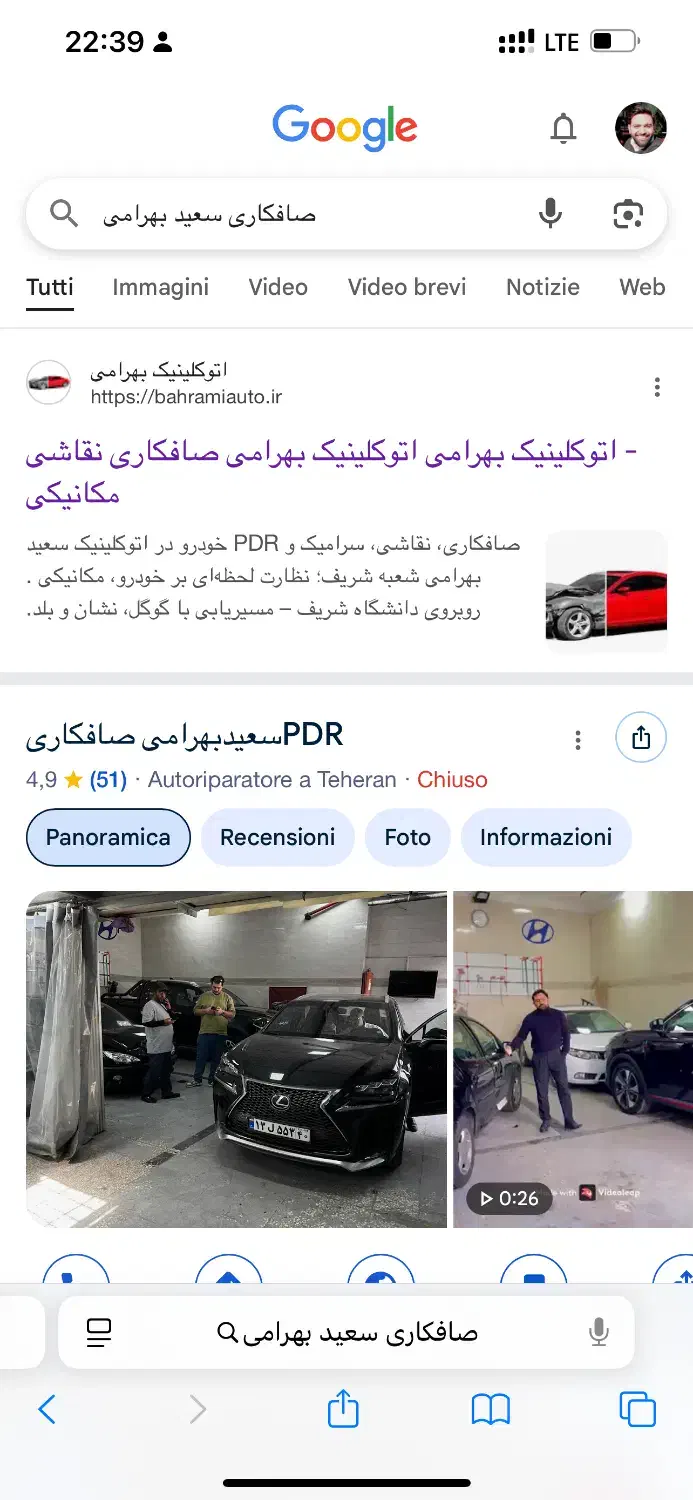Open the Google notifications bell
Viewport: 693px width, 1500px height.
564,128
